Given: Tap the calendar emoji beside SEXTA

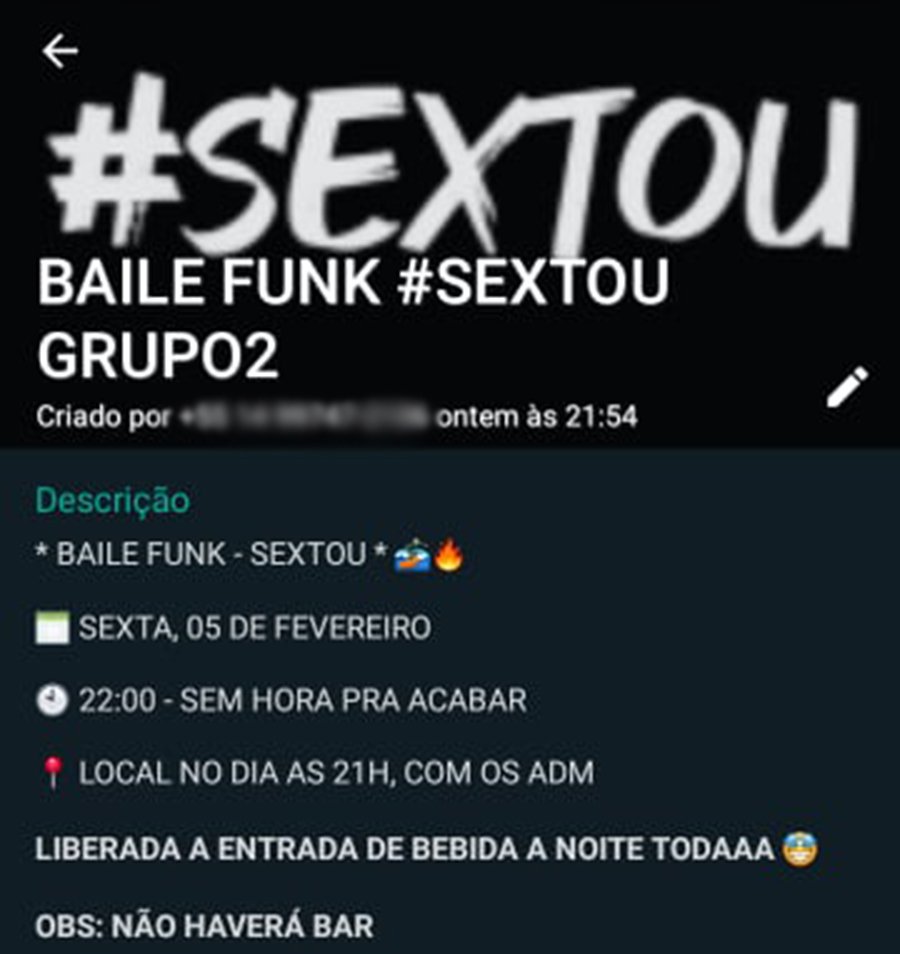Looking at the screenshot, I should click(x=51, y=629).
